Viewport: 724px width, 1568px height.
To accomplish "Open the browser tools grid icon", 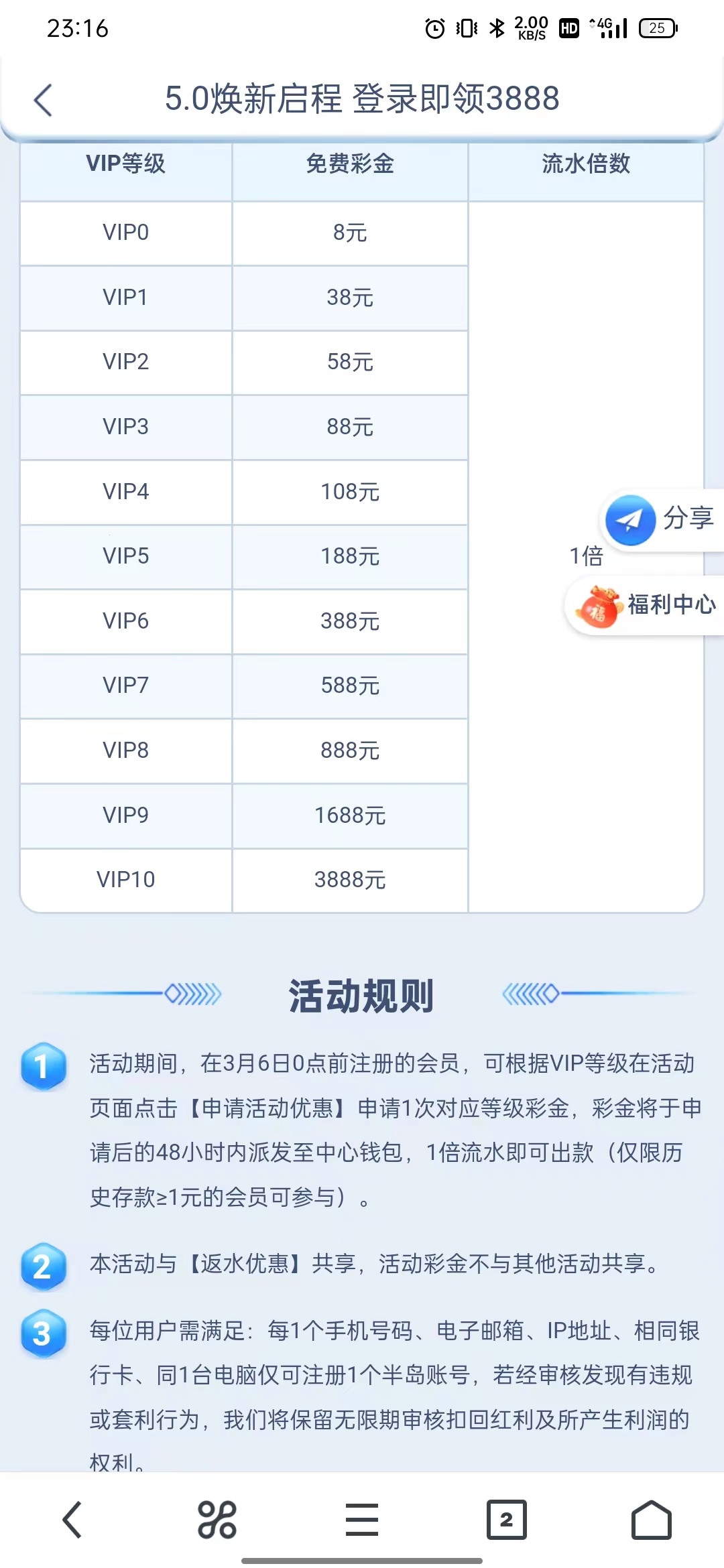I will tap(217, 1519).
